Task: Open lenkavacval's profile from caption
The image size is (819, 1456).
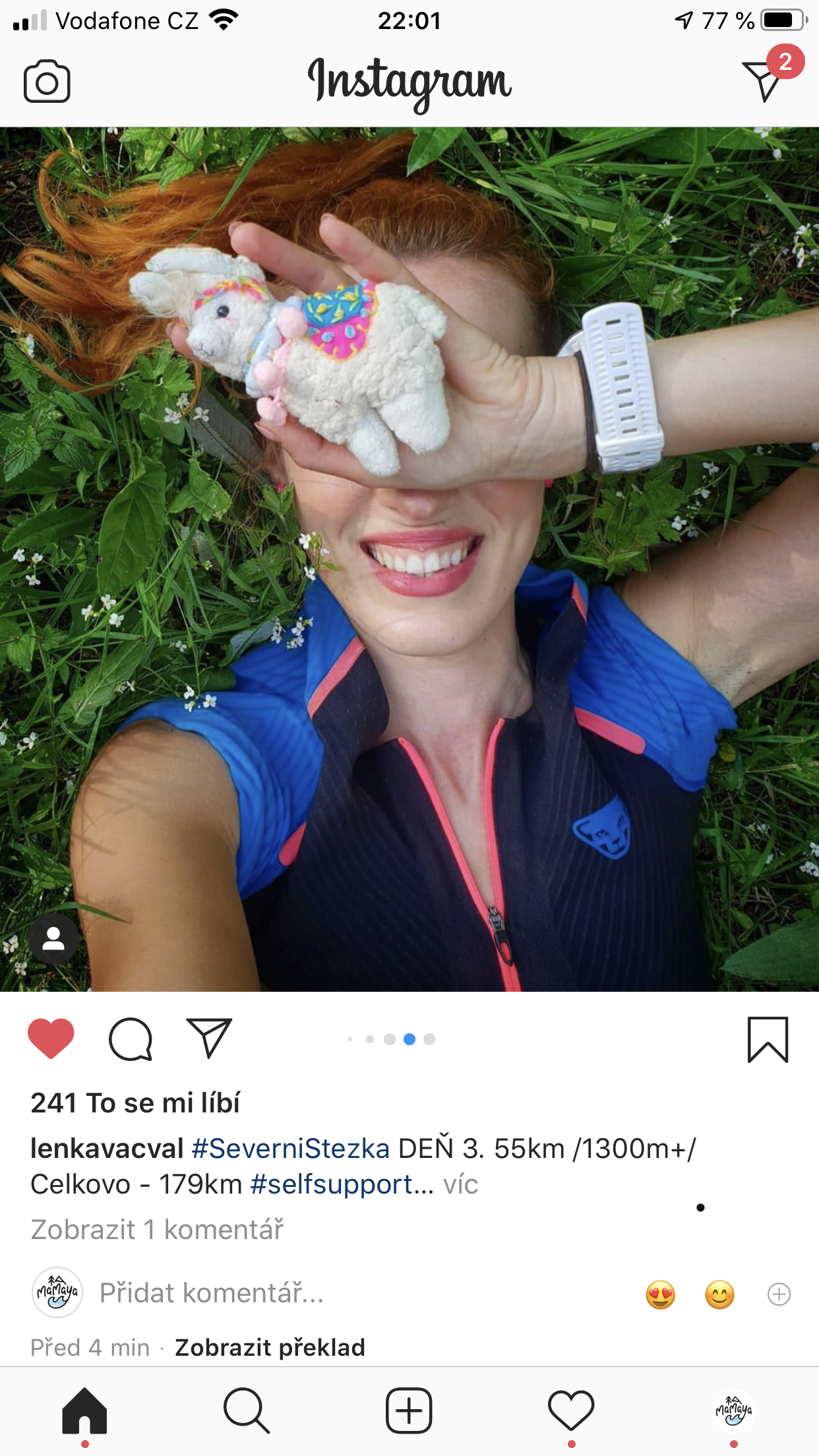Action: [x=107, y=1149]
